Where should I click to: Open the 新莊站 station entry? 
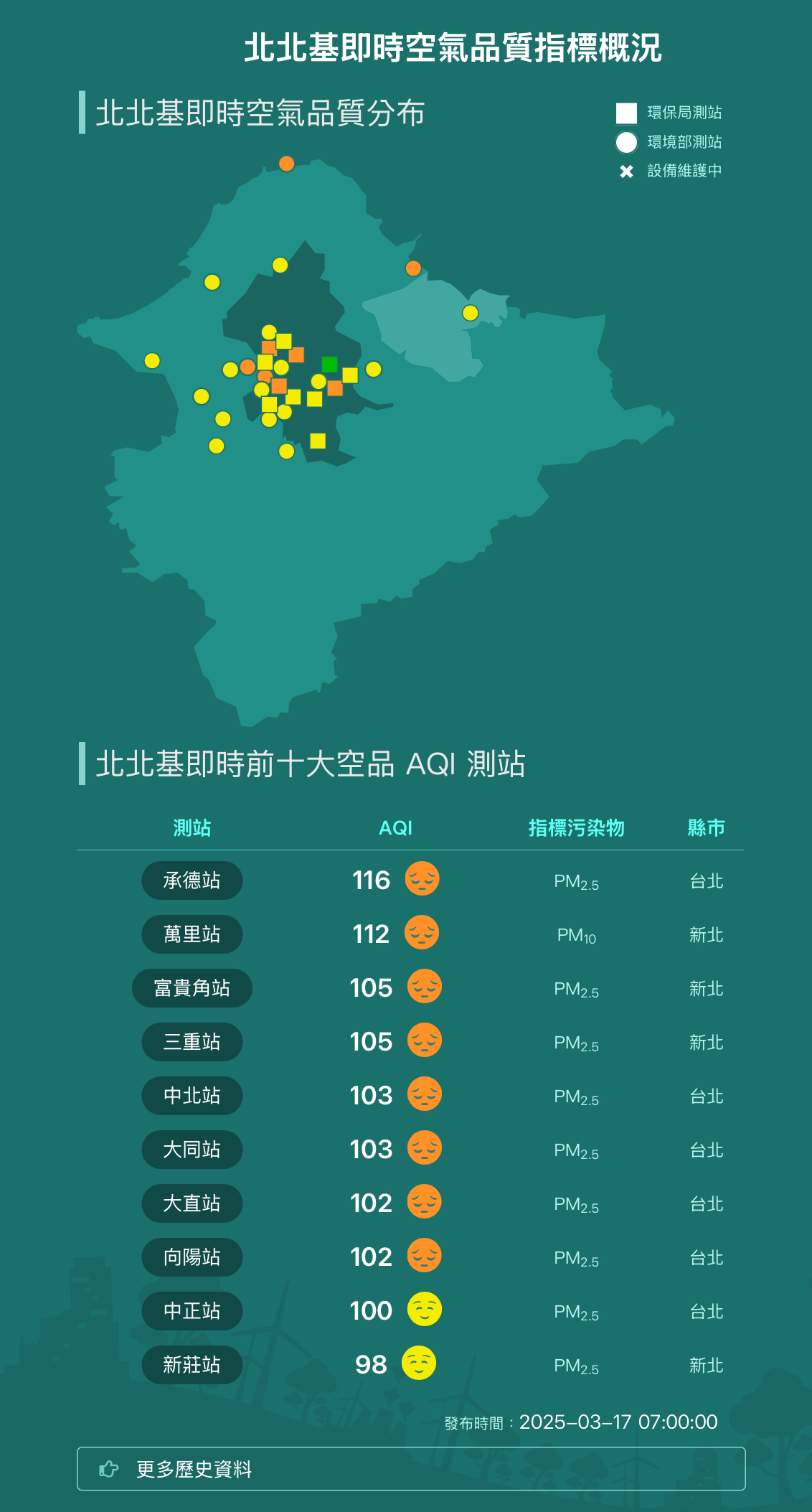tap(192, 1365)
